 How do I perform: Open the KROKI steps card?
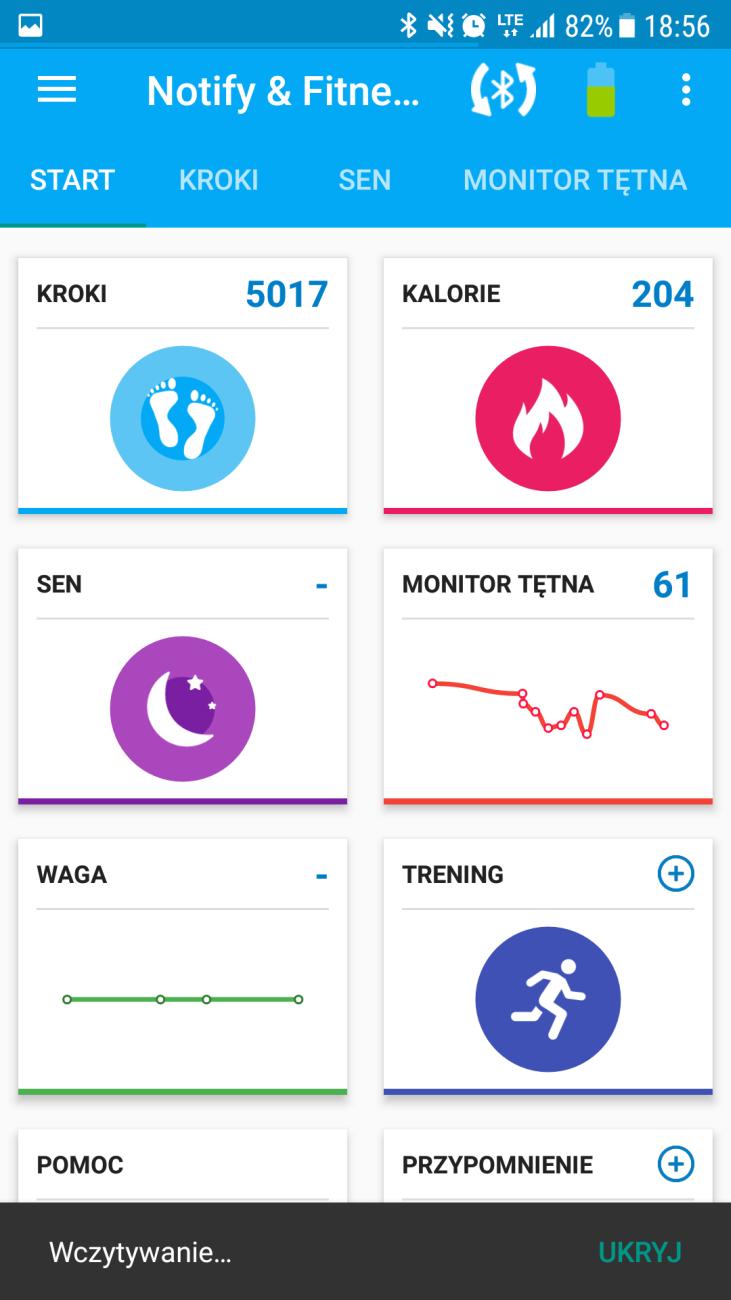coord(183,386)
